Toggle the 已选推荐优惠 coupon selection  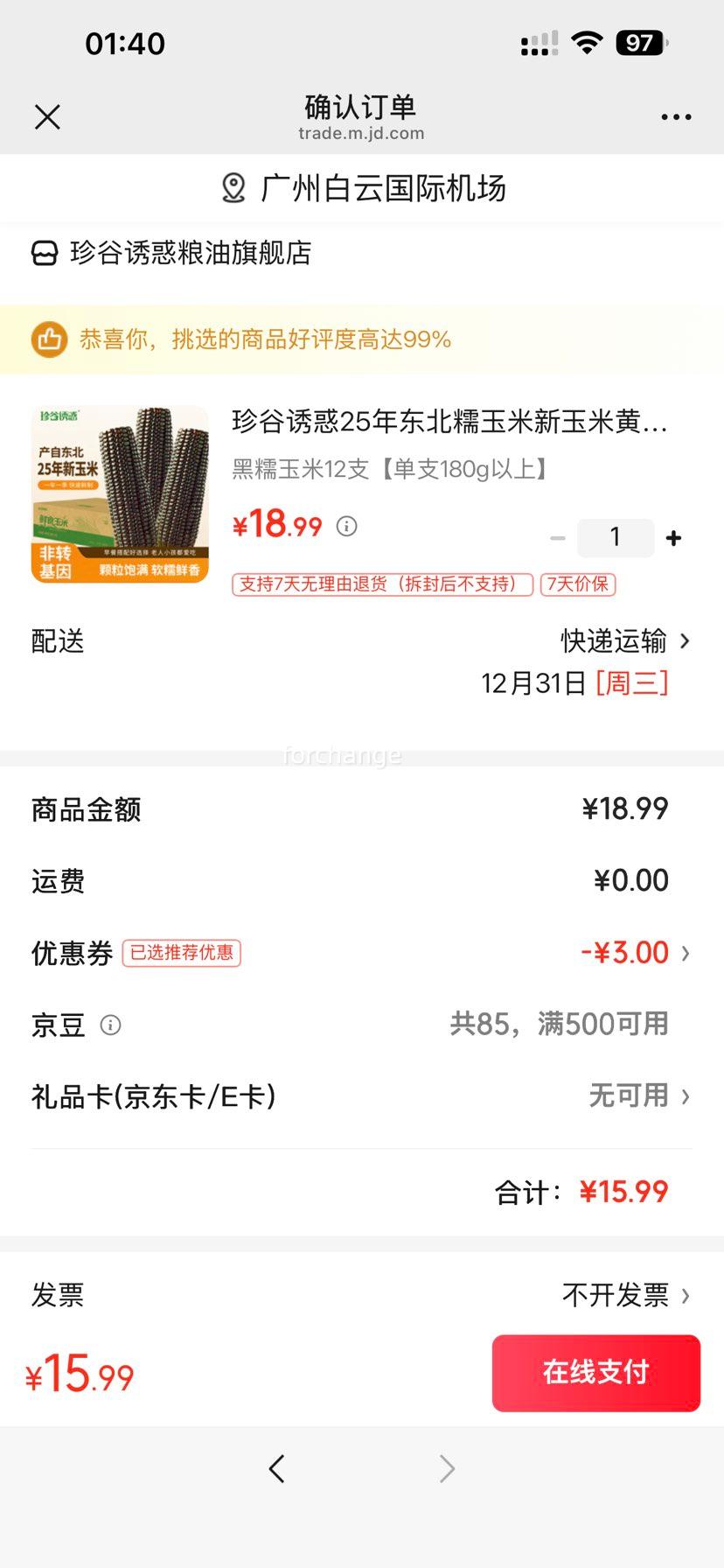click(181, 952)
